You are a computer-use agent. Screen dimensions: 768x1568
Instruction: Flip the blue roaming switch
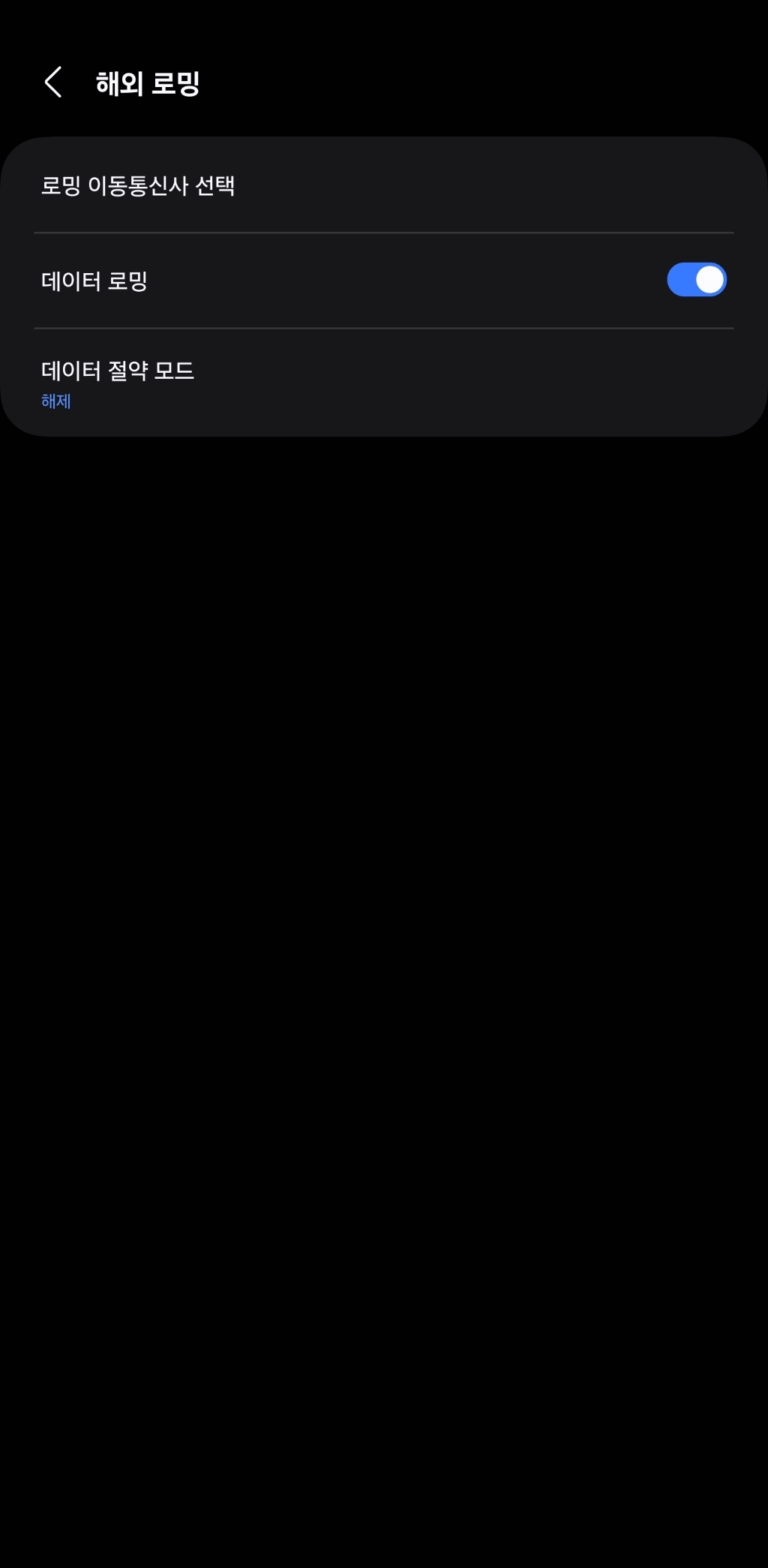coord(696,279)
